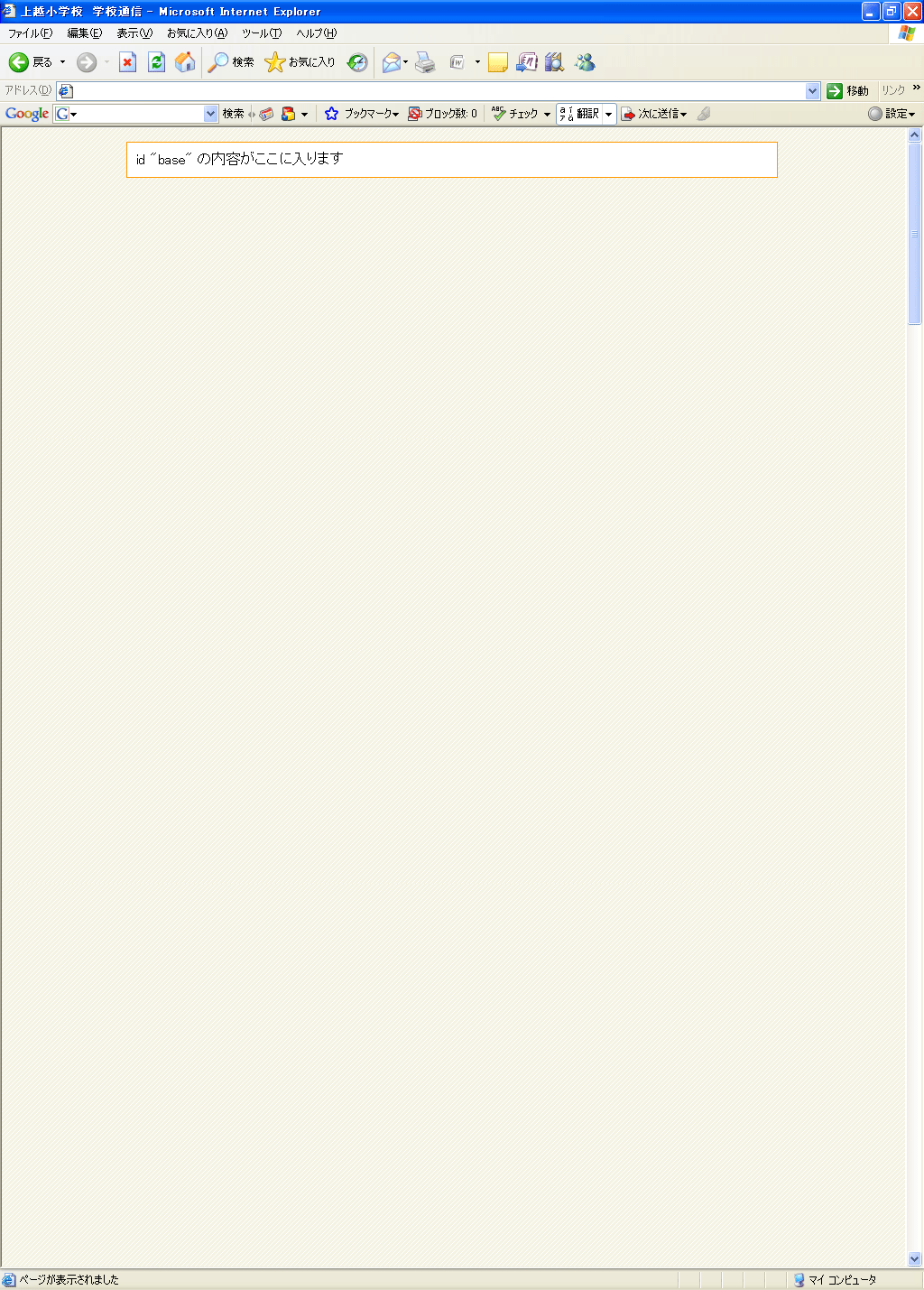Open the Google toolbar 設定 menu

[x=892, y=114]
